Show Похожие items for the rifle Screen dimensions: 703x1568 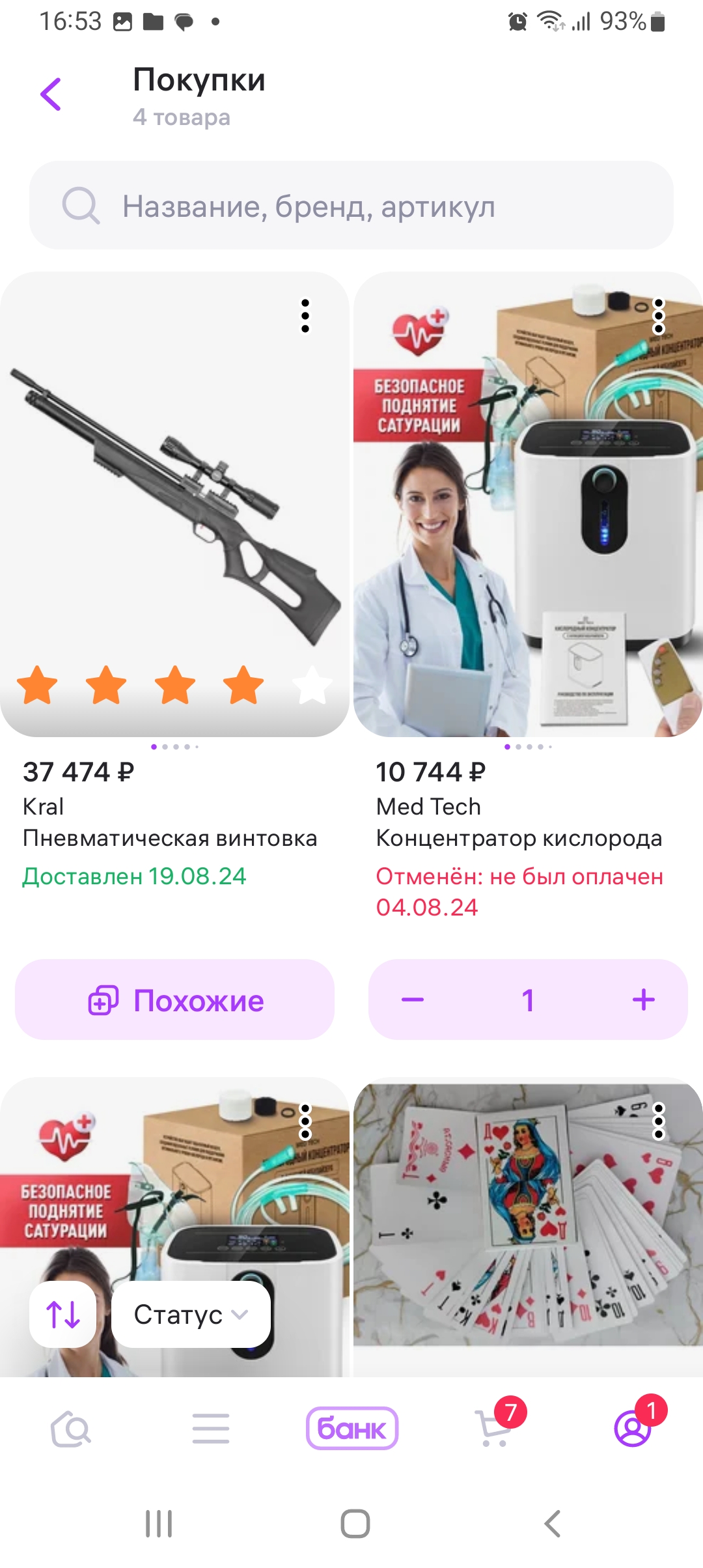click(x=174, y=1000)
